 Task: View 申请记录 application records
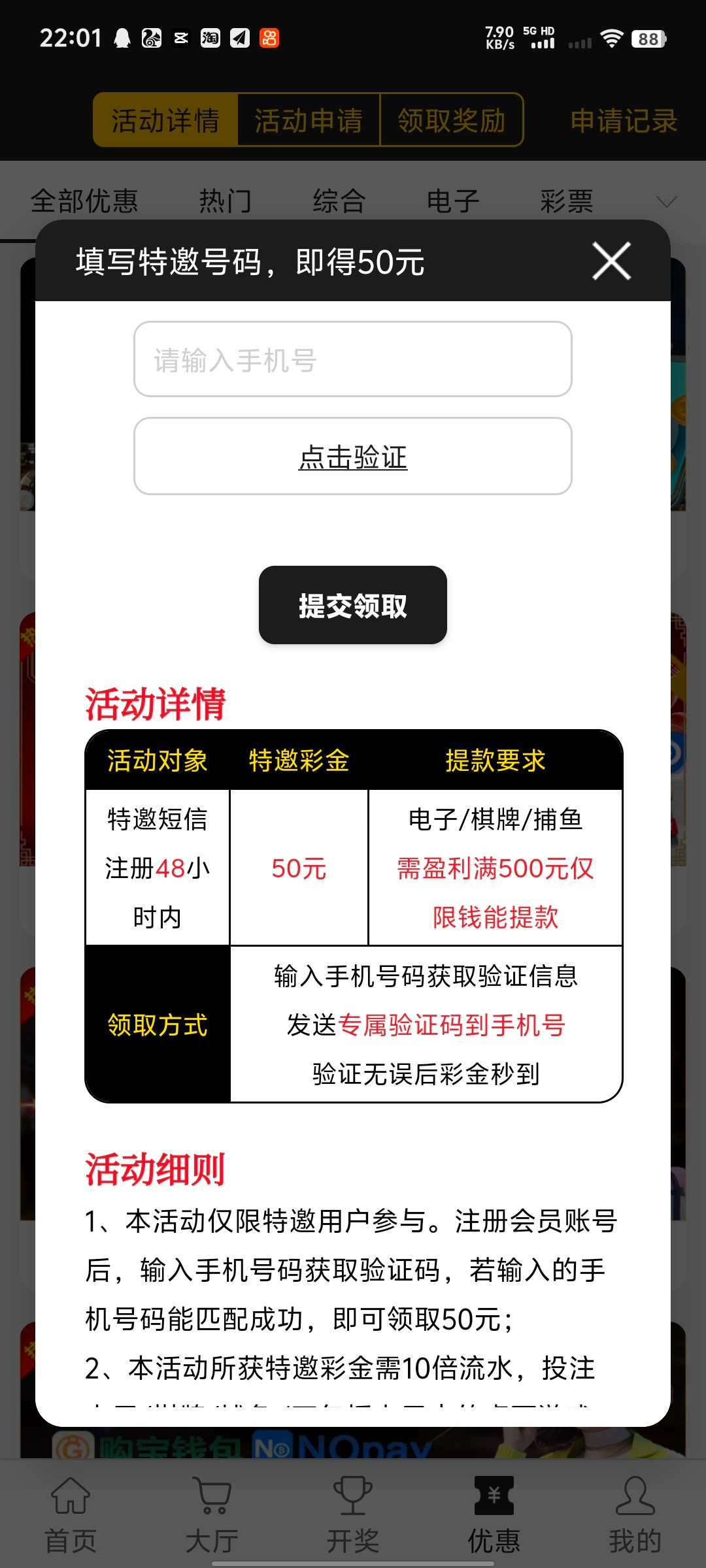pyautogui.click(x=624, y=120)
